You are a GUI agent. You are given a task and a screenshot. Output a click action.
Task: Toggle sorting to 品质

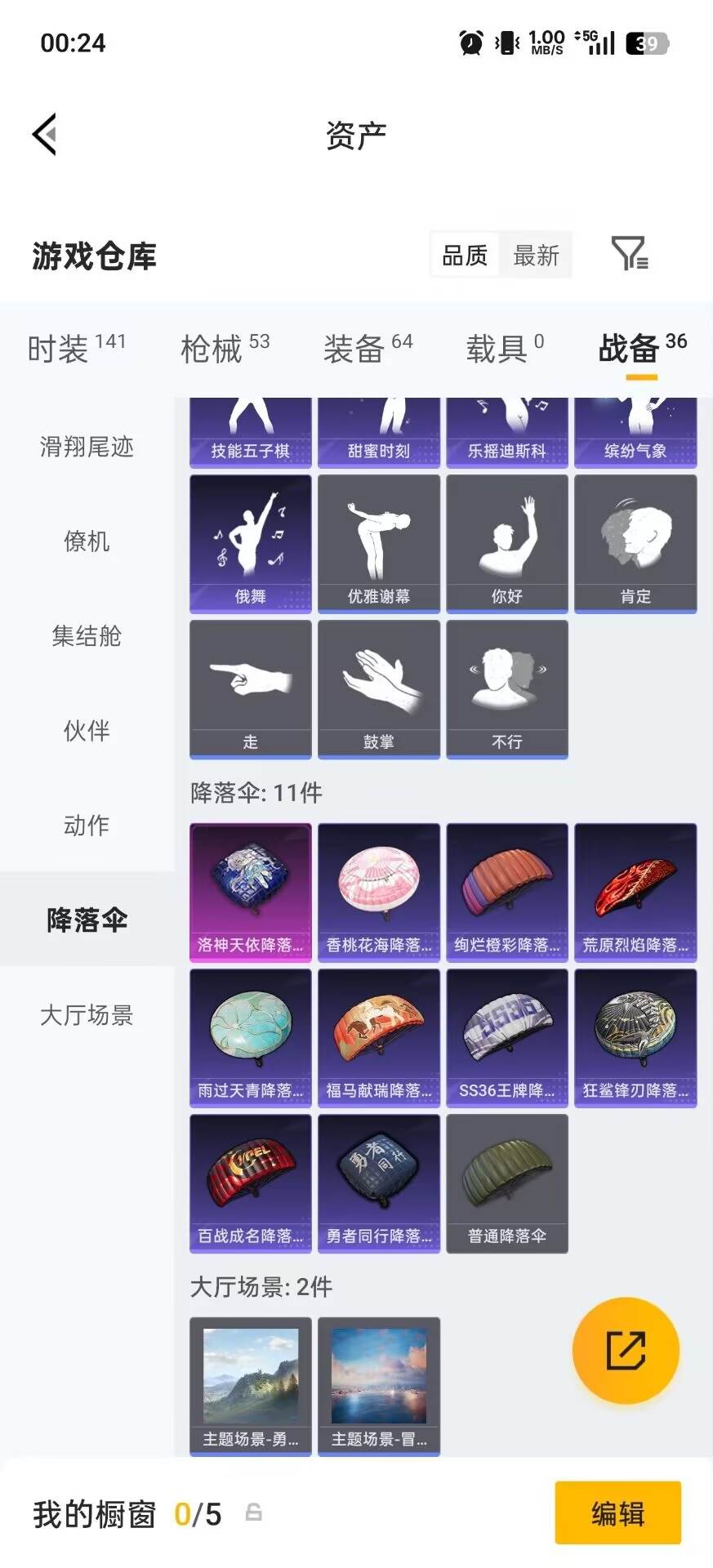463,256
